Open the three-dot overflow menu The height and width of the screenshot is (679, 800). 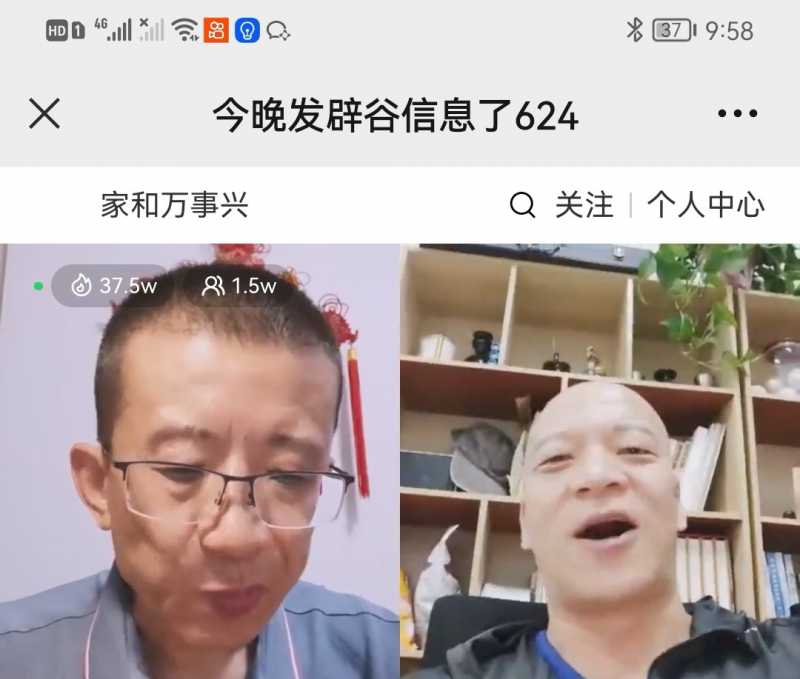(737, 114)
